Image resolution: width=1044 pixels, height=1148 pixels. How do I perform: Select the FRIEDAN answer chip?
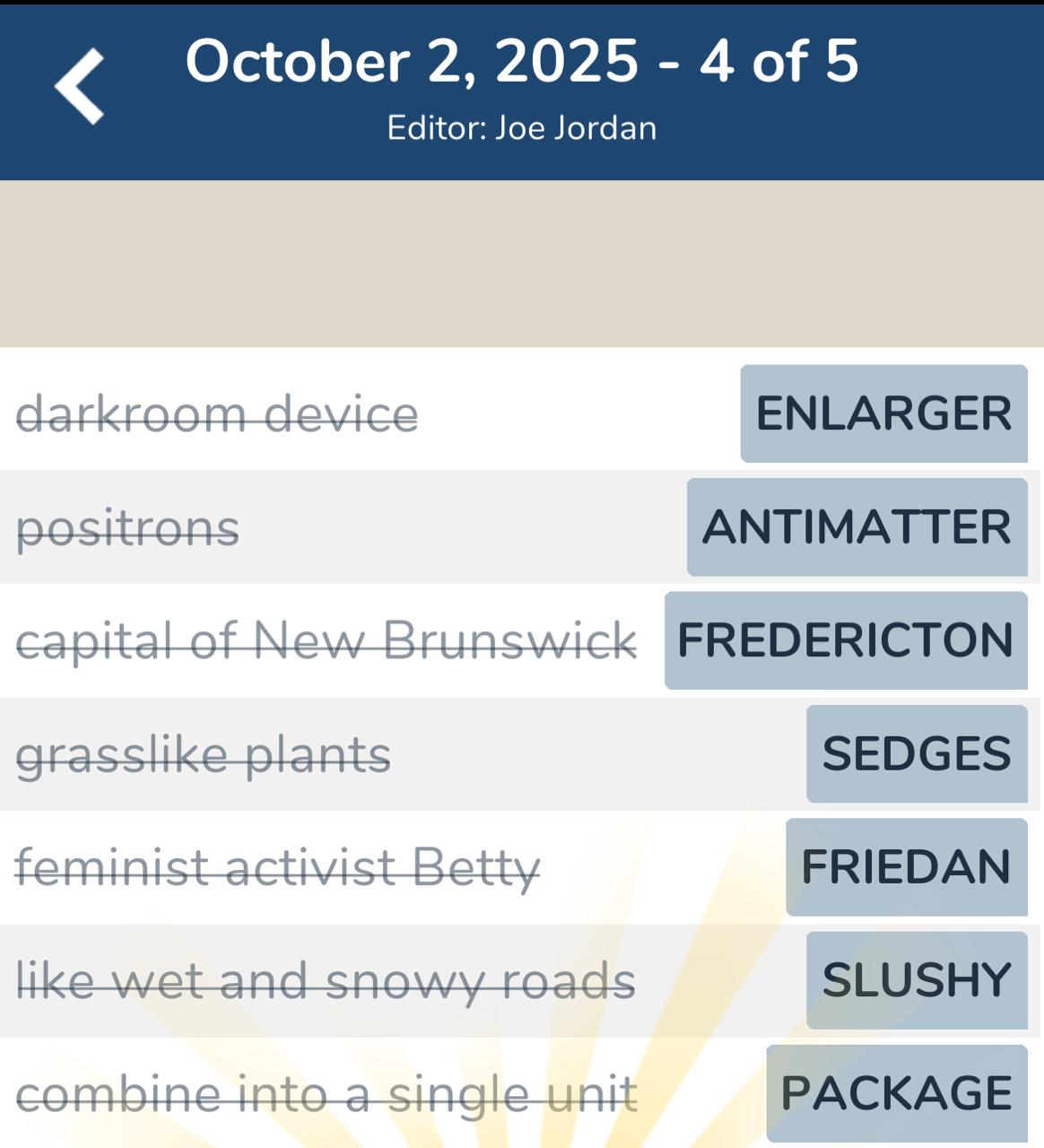click(906, 867)
